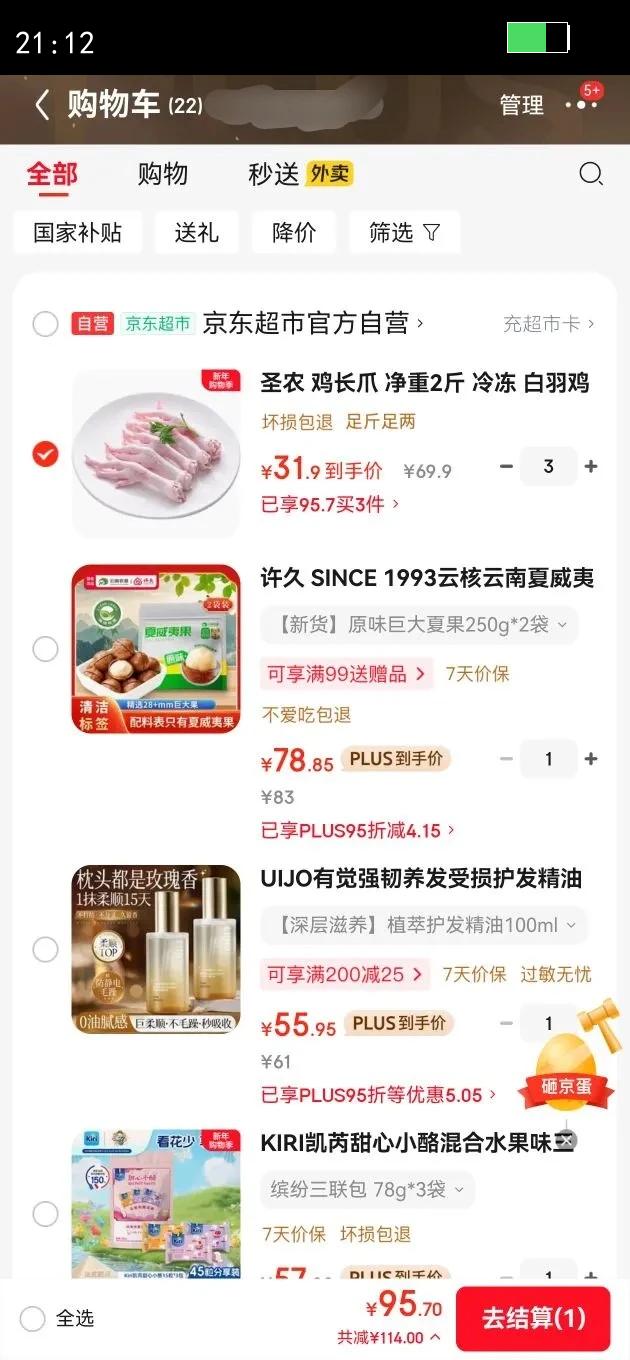The height and width of the screenshot is (1360, 630).
Task: Check the 全选 select-all box
Action: coord(33,1318)
